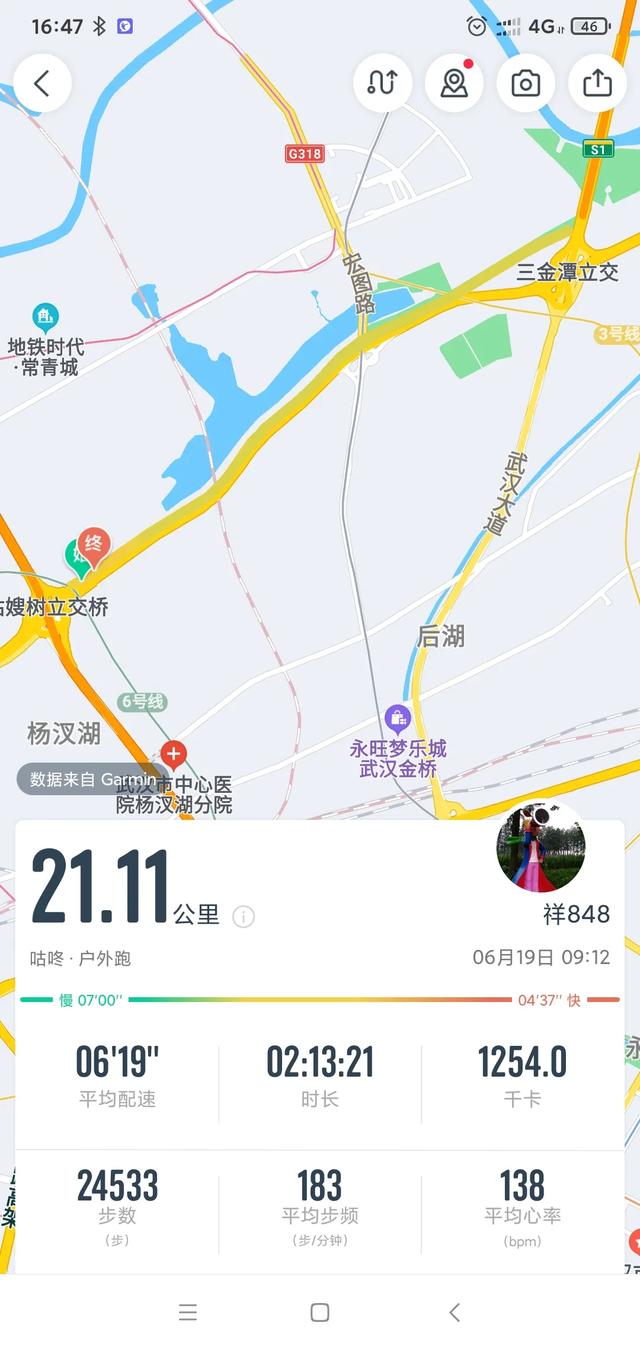Screen dimensions: 640x1351
Task: Open the route track toggle icon
Action: (x=382, y=83)
